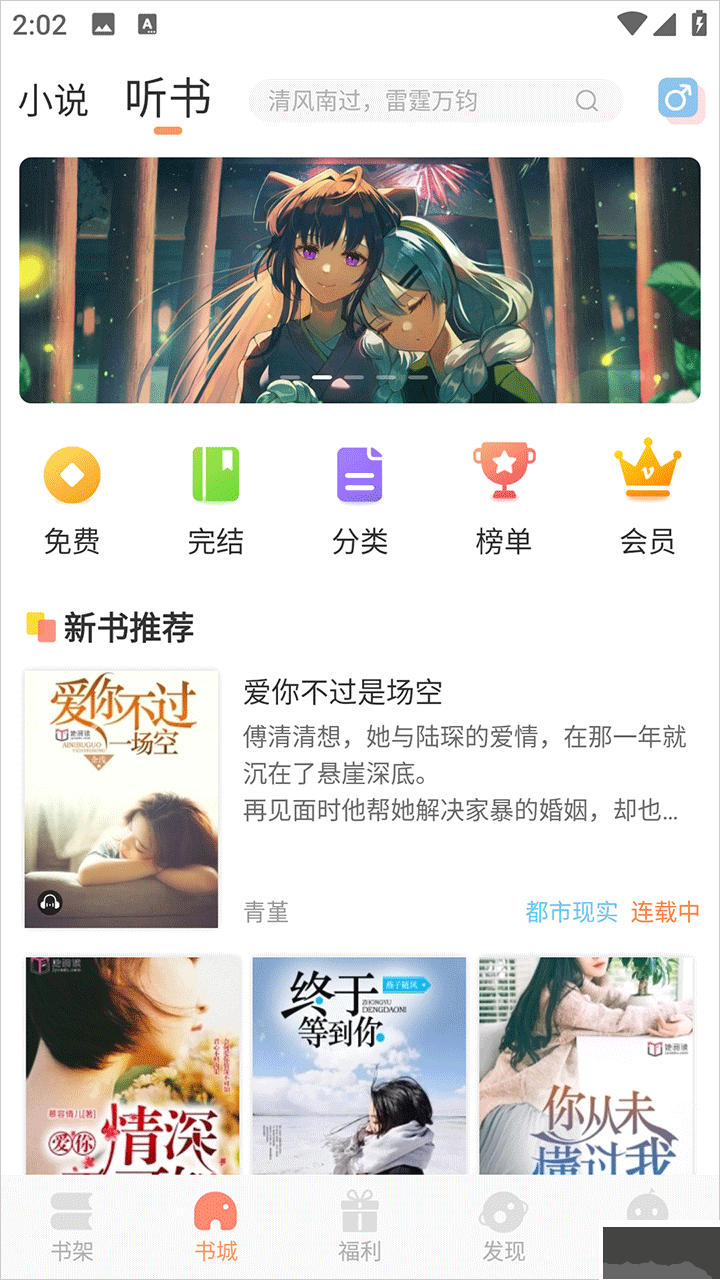720x1280 pixels.
Task: Switch to the 小说 novels tab
Action: point(54,98)
